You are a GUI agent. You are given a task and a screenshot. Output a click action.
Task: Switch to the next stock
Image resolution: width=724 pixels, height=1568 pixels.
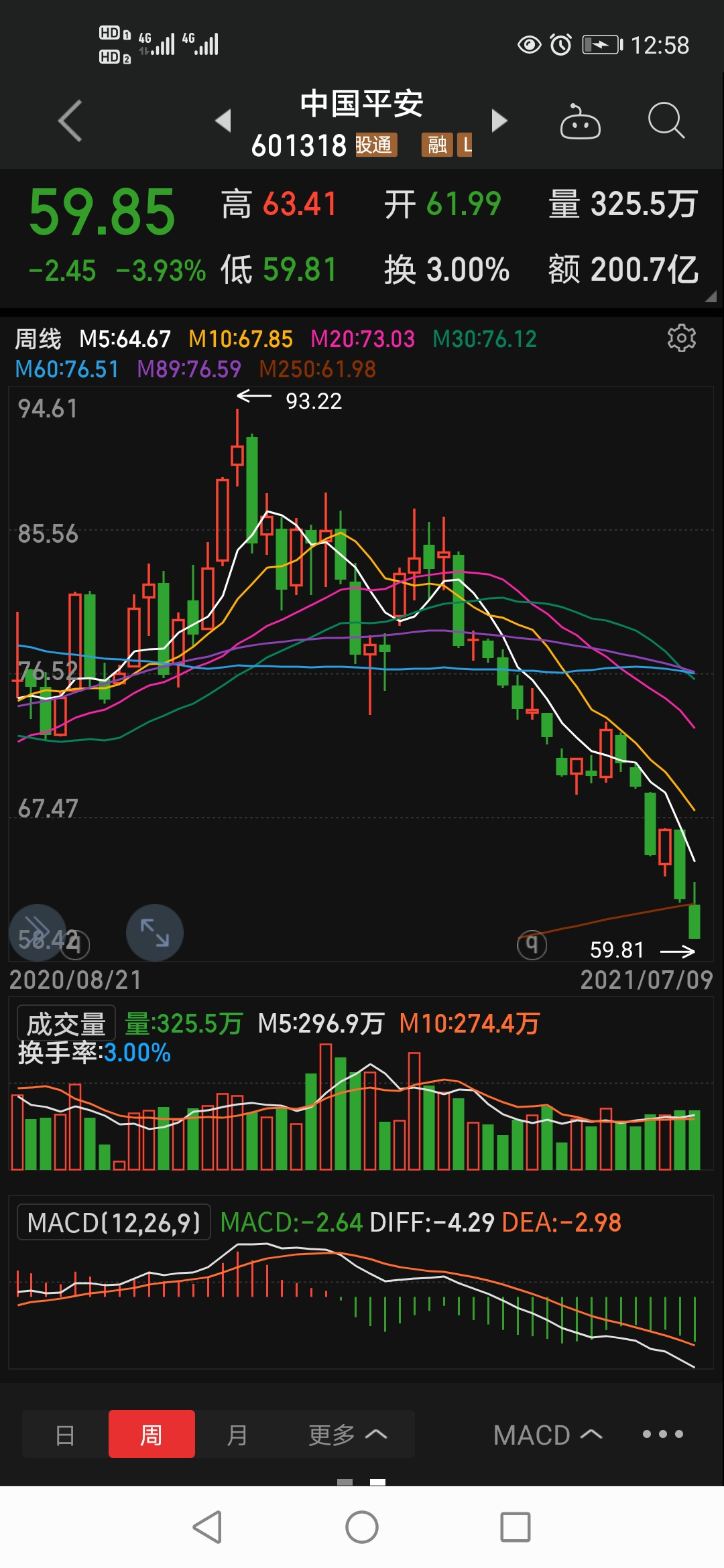pos(499,121)
